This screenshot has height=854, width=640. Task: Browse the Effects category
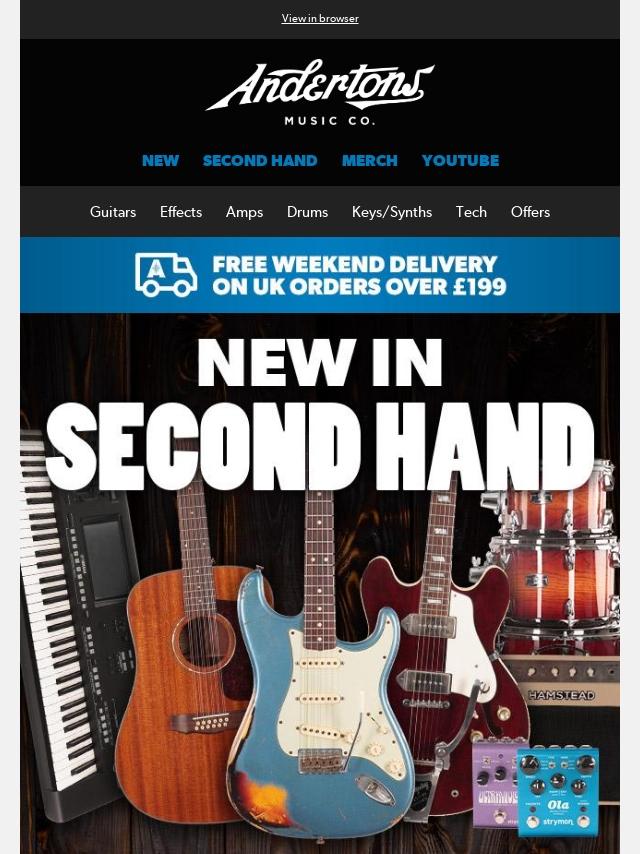tap(181, 212)
